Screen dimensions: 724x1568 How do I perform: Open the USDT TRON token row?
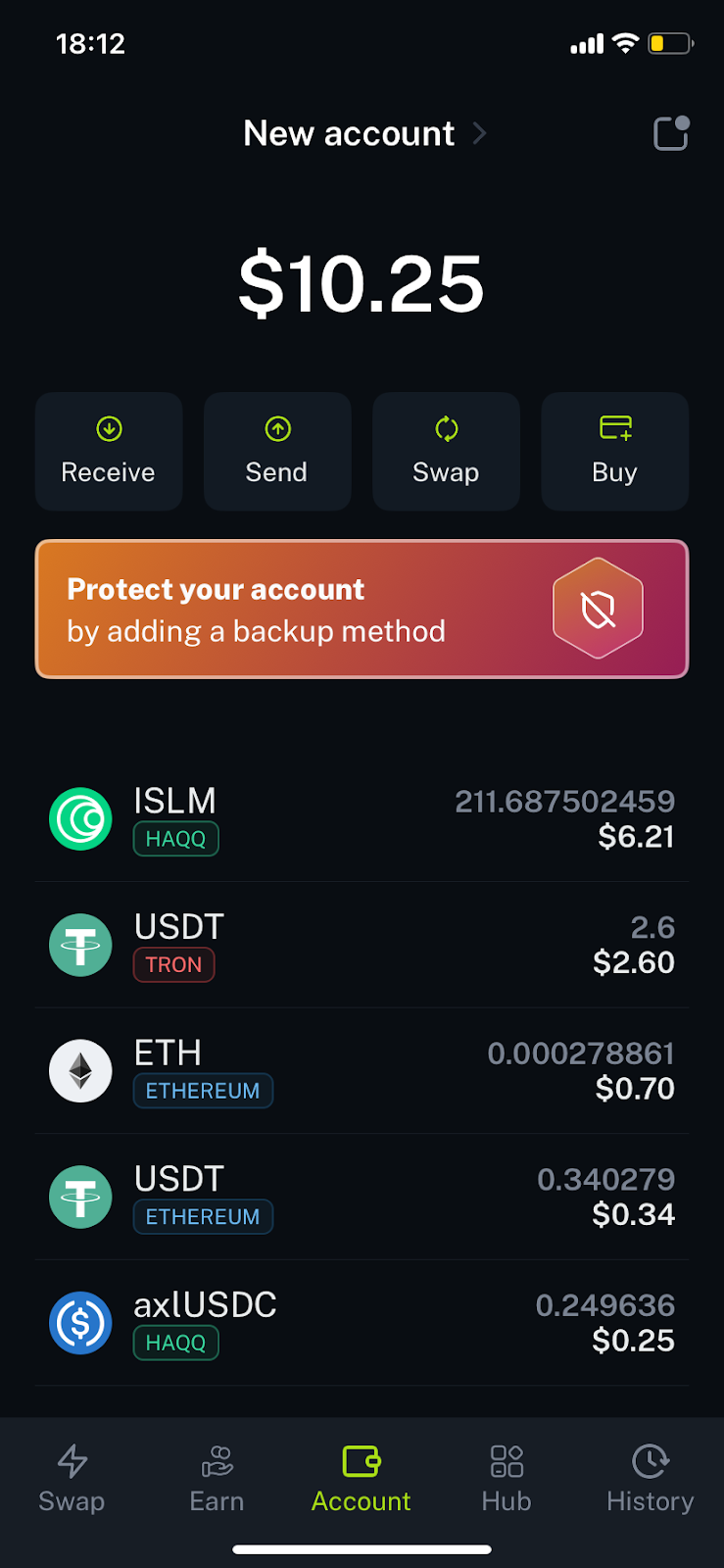tap(362, 945)
